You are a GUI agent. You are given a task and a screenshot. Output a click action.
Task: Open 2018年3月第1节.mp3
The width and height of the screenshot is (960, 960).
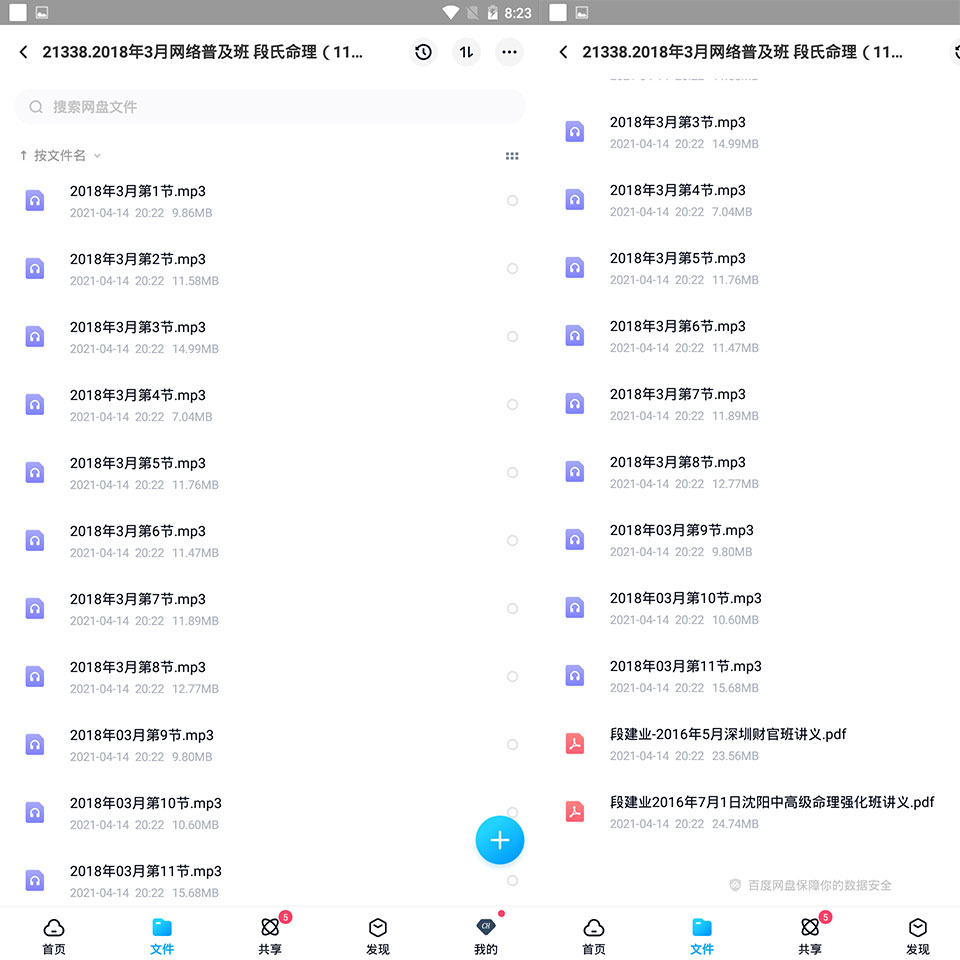(269, 201)
